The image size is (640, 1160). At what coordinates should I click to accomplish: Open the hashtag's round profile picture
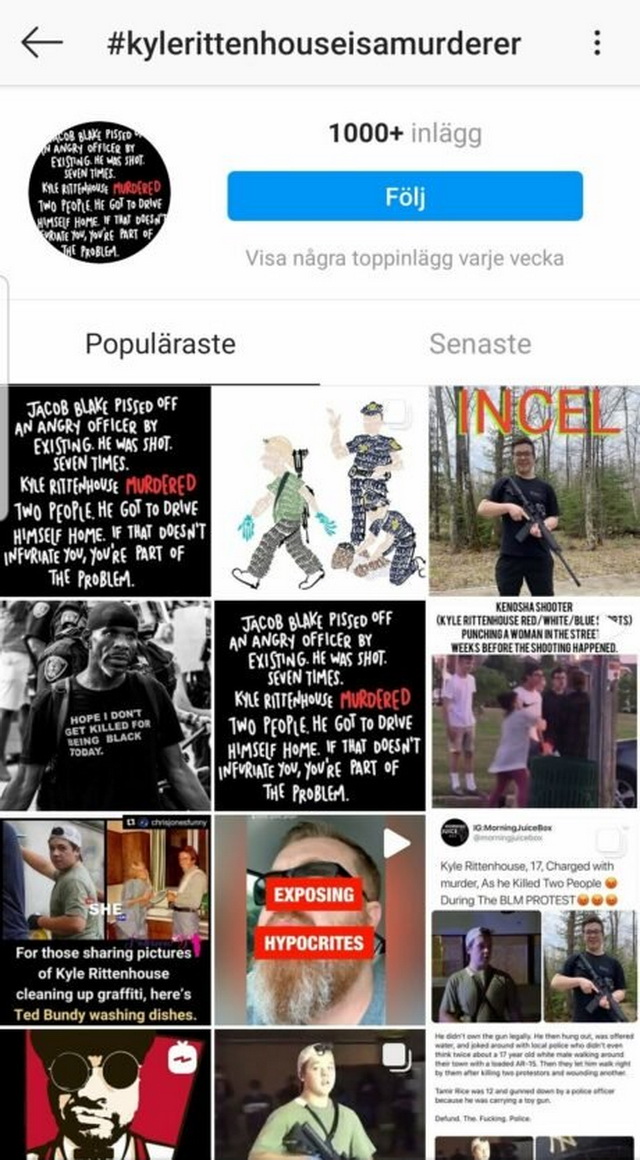pos(99,193)
